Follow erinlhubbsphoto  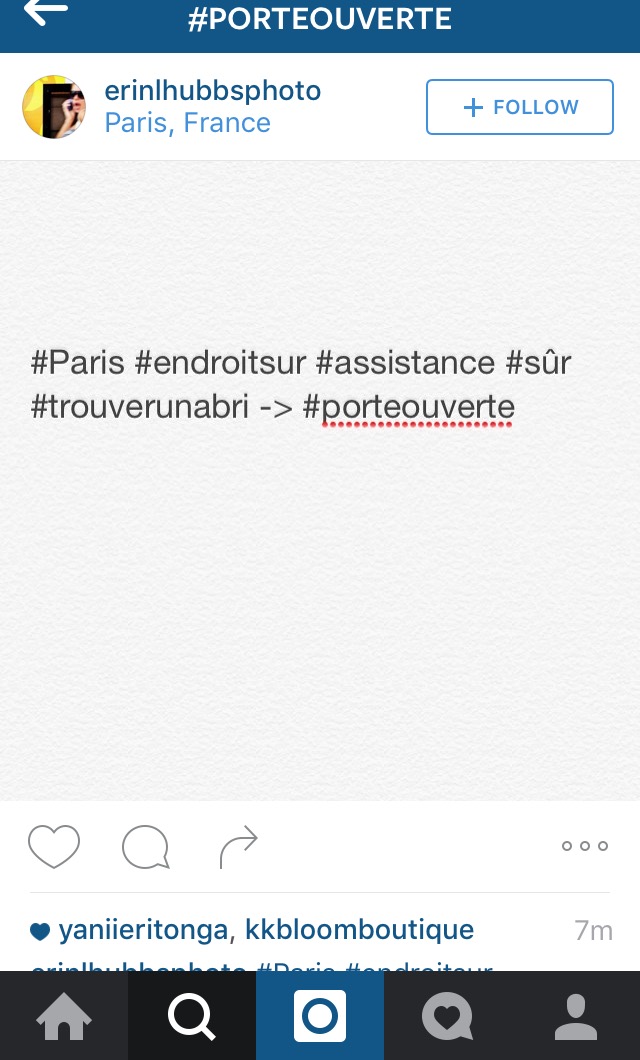[520, 107]
